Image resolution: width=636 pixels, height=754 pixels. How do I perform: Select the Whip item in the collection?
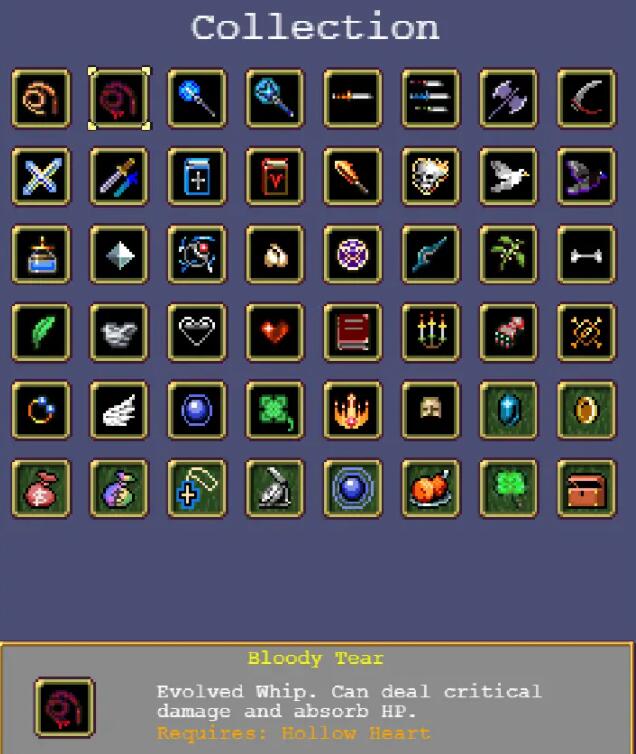[41, 98]
